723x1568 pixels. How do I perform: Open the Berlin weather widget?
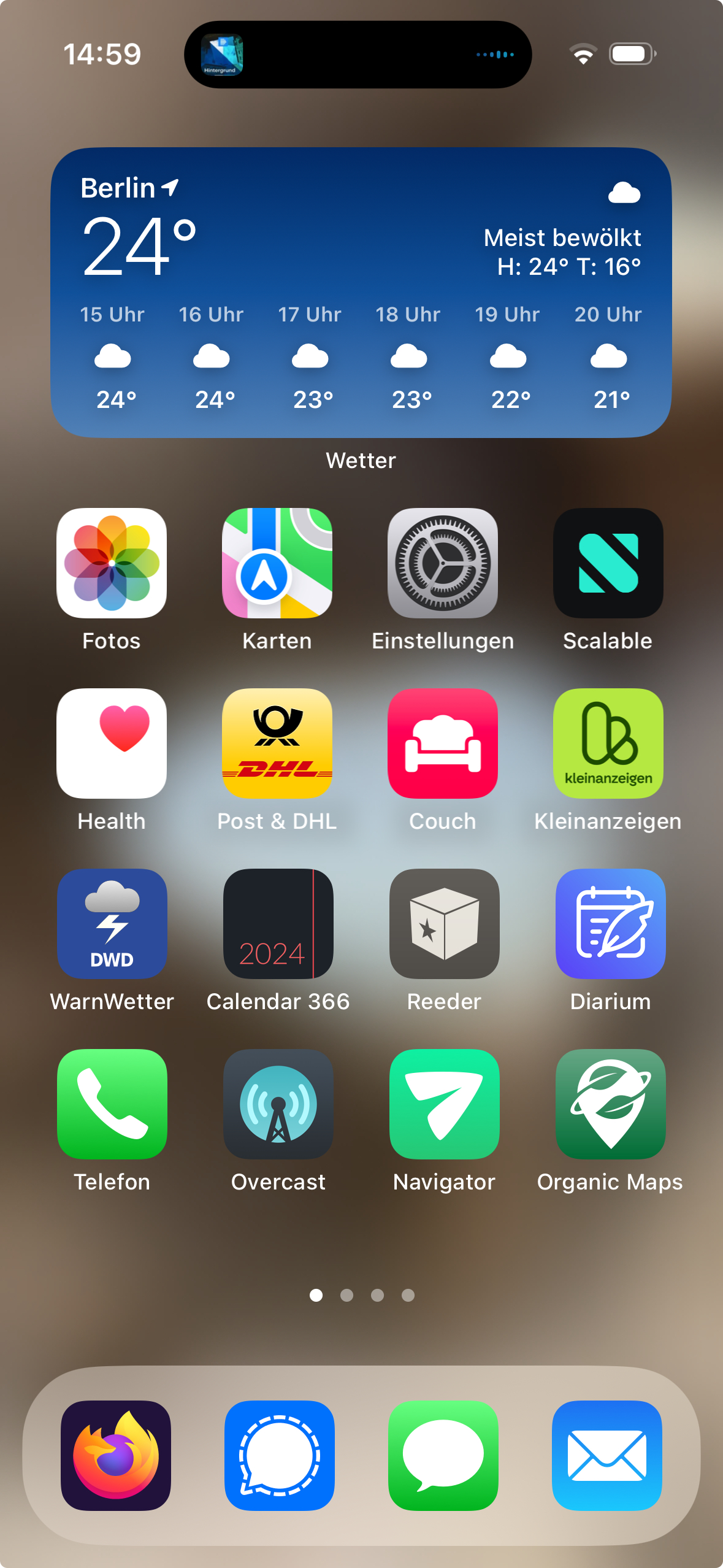361,292
